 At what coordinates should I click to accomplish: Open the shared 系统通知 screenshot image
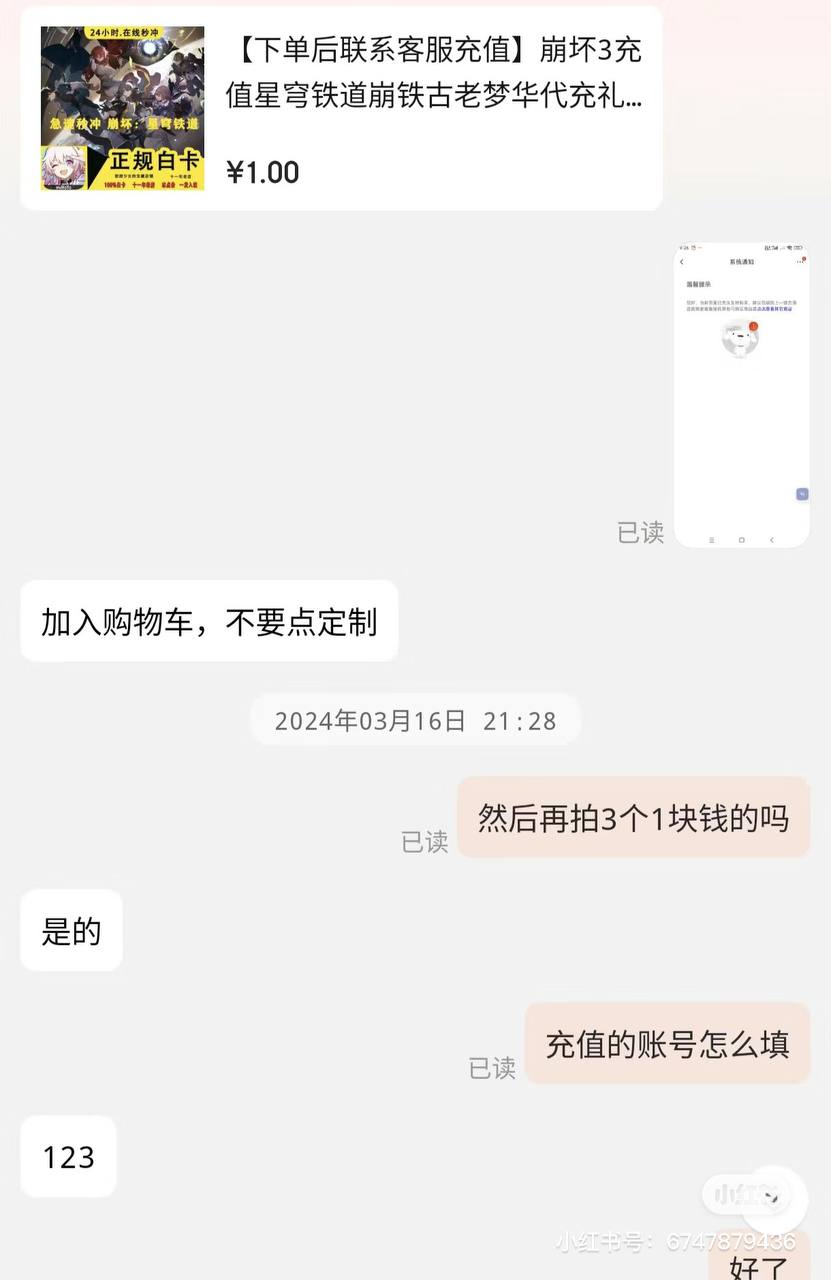coord(741,394)
